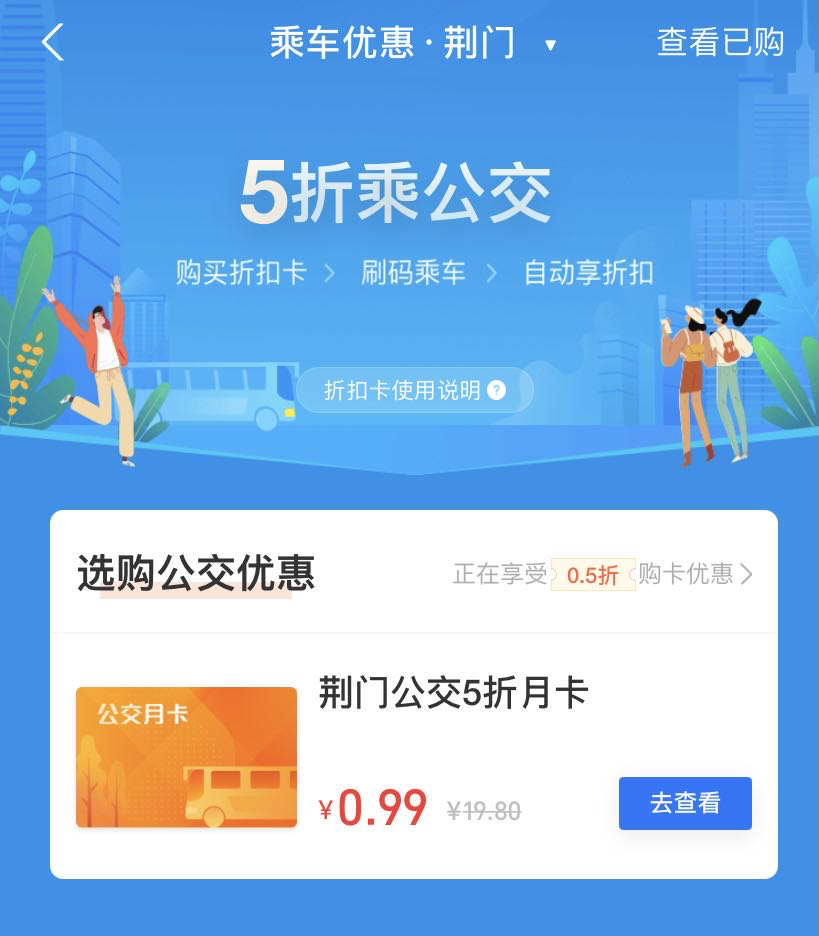The height and width of the screenshot is (936, 819).
Task: Tap the 荆门公交5折月卡 product name
Action: (x=451, y=691)
